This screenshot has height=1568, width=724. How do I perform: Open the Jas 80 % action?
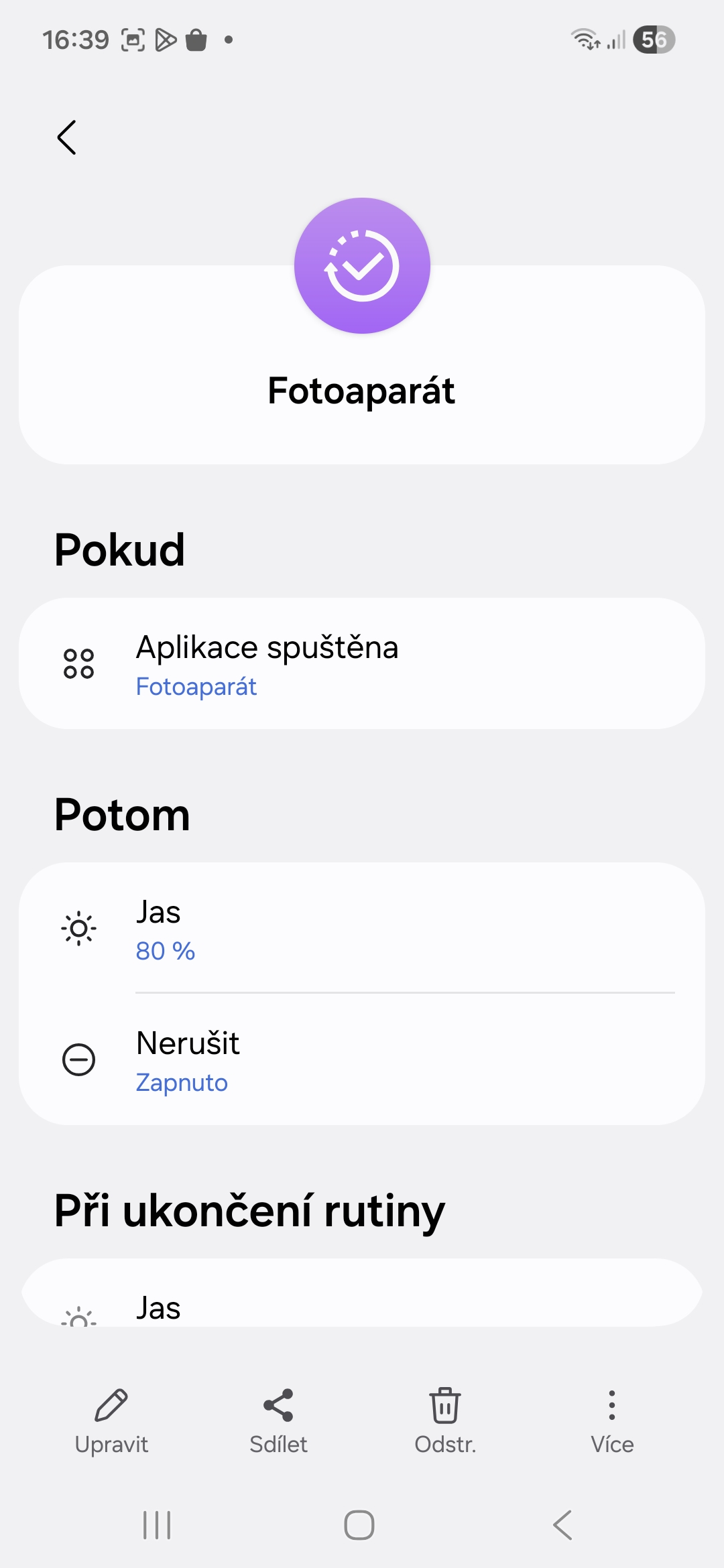pos(362,929)
